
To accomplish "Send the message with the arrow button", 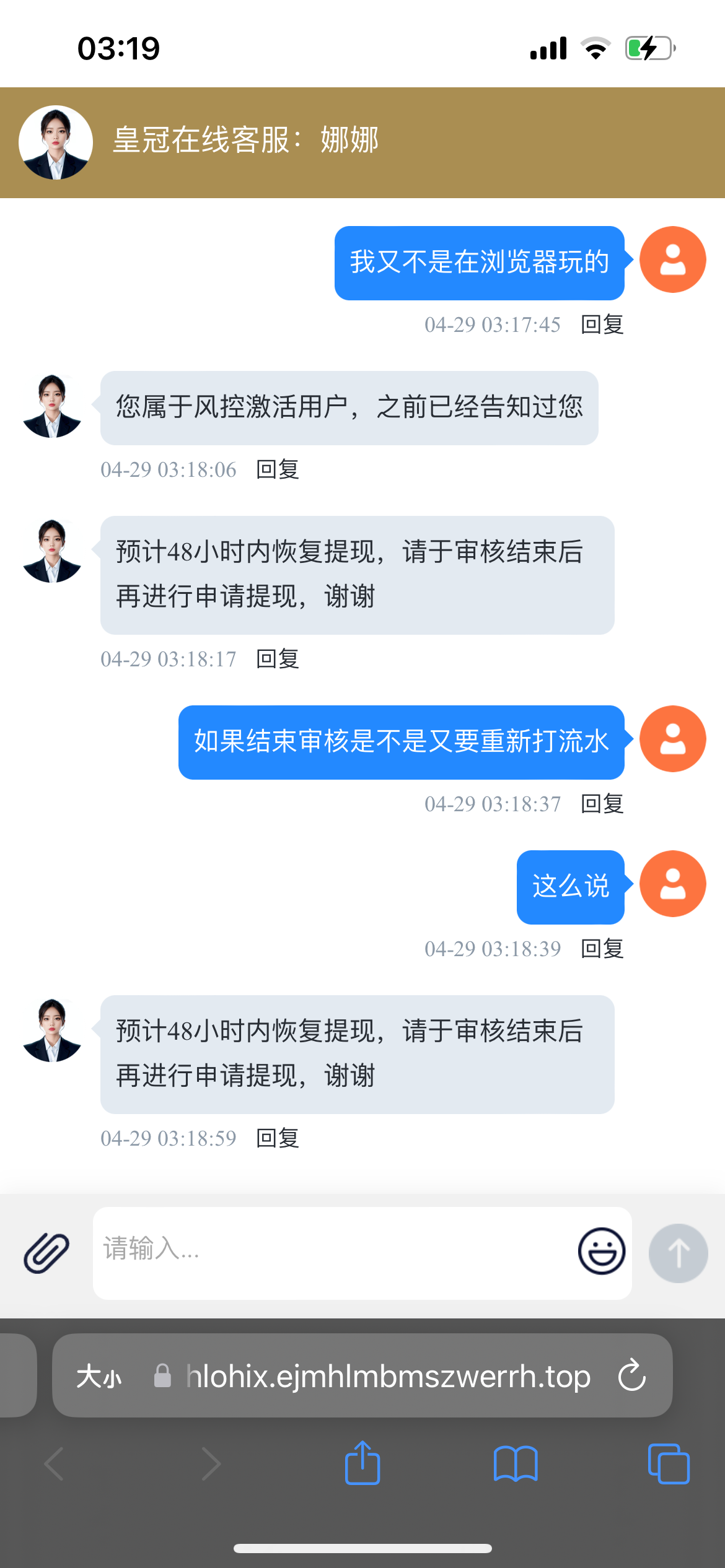I will 678,1252.
